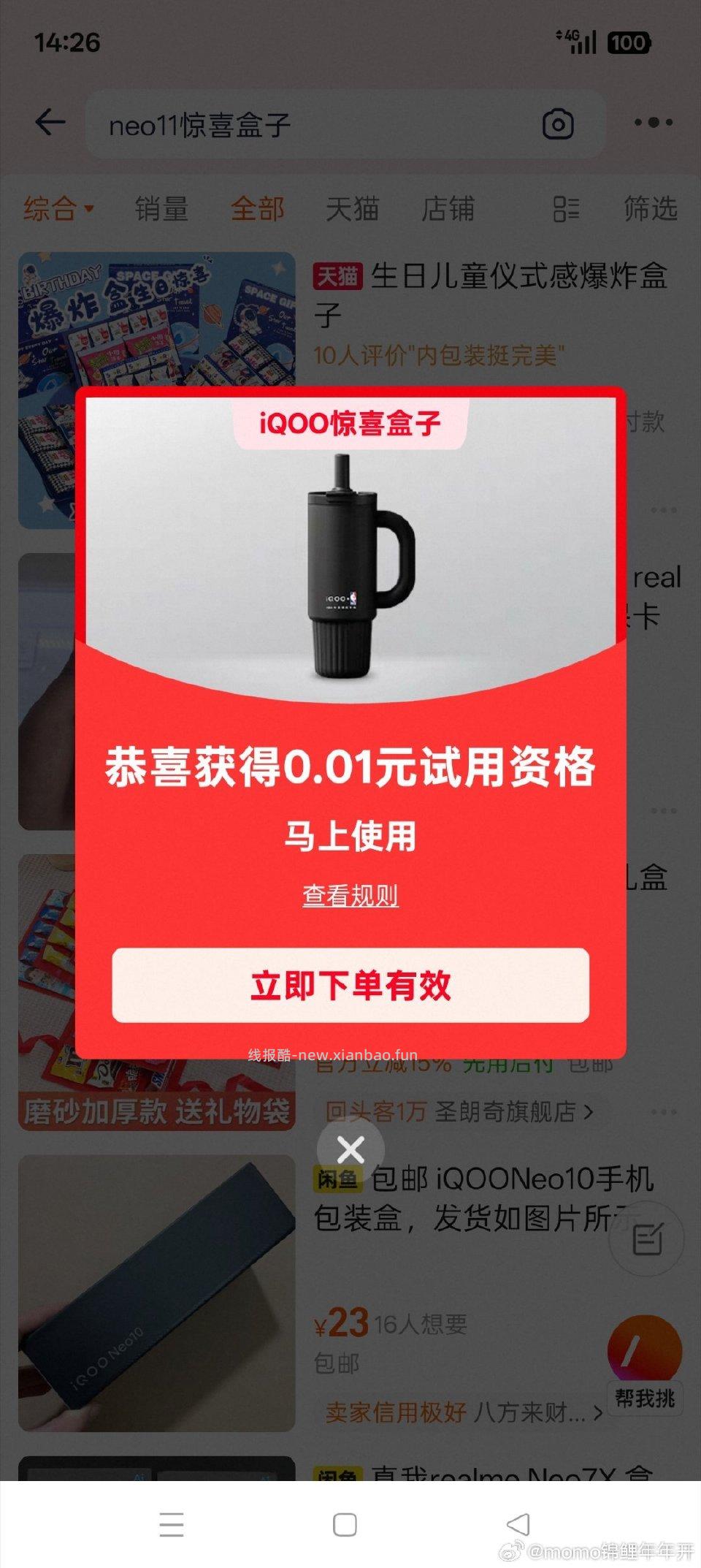Tap the note/feedback pencil icon on the right

click(646, 1238)
